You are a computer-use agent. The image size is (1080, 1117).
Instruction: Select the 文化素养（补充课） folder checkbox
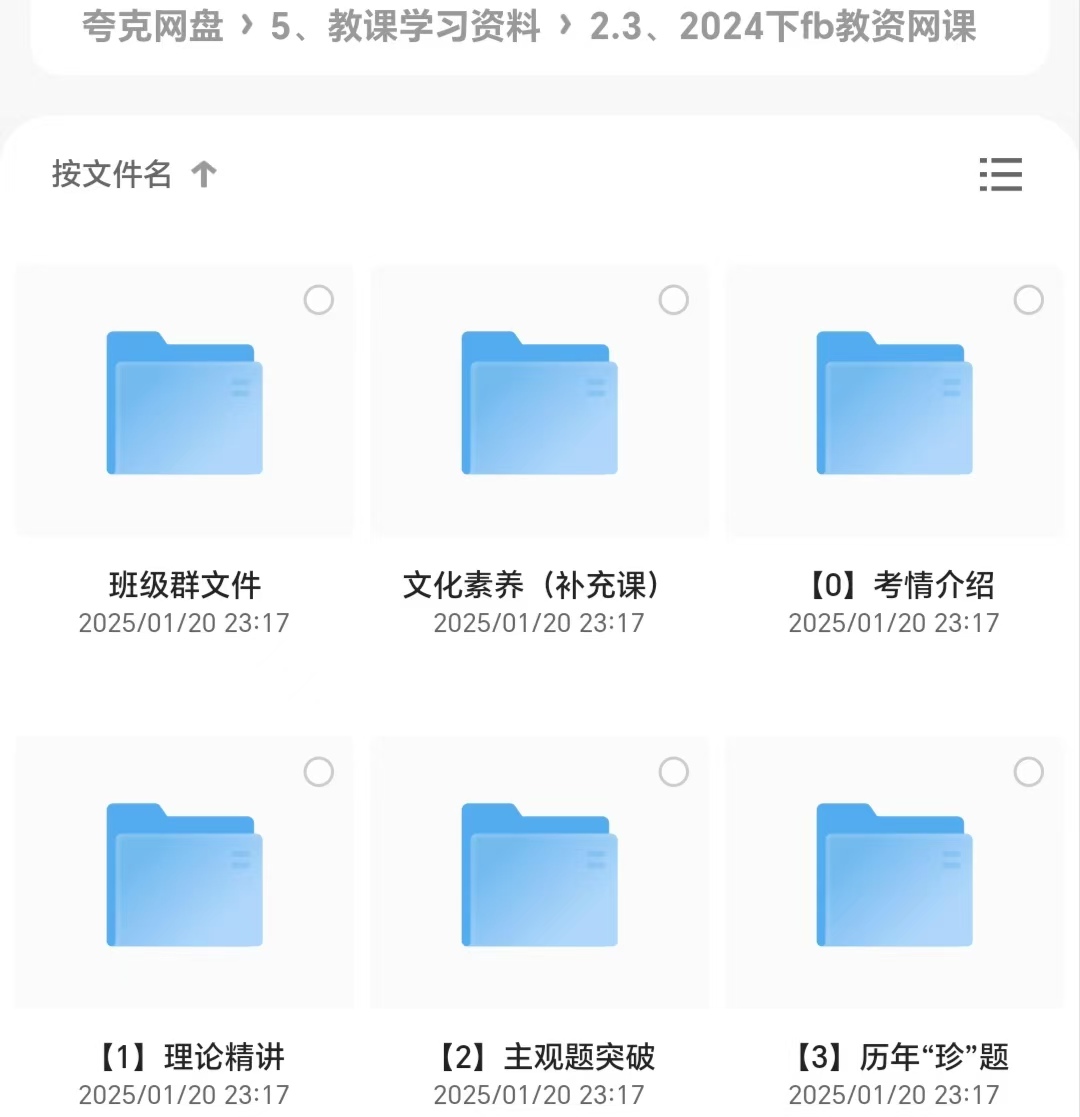(673, 300)
